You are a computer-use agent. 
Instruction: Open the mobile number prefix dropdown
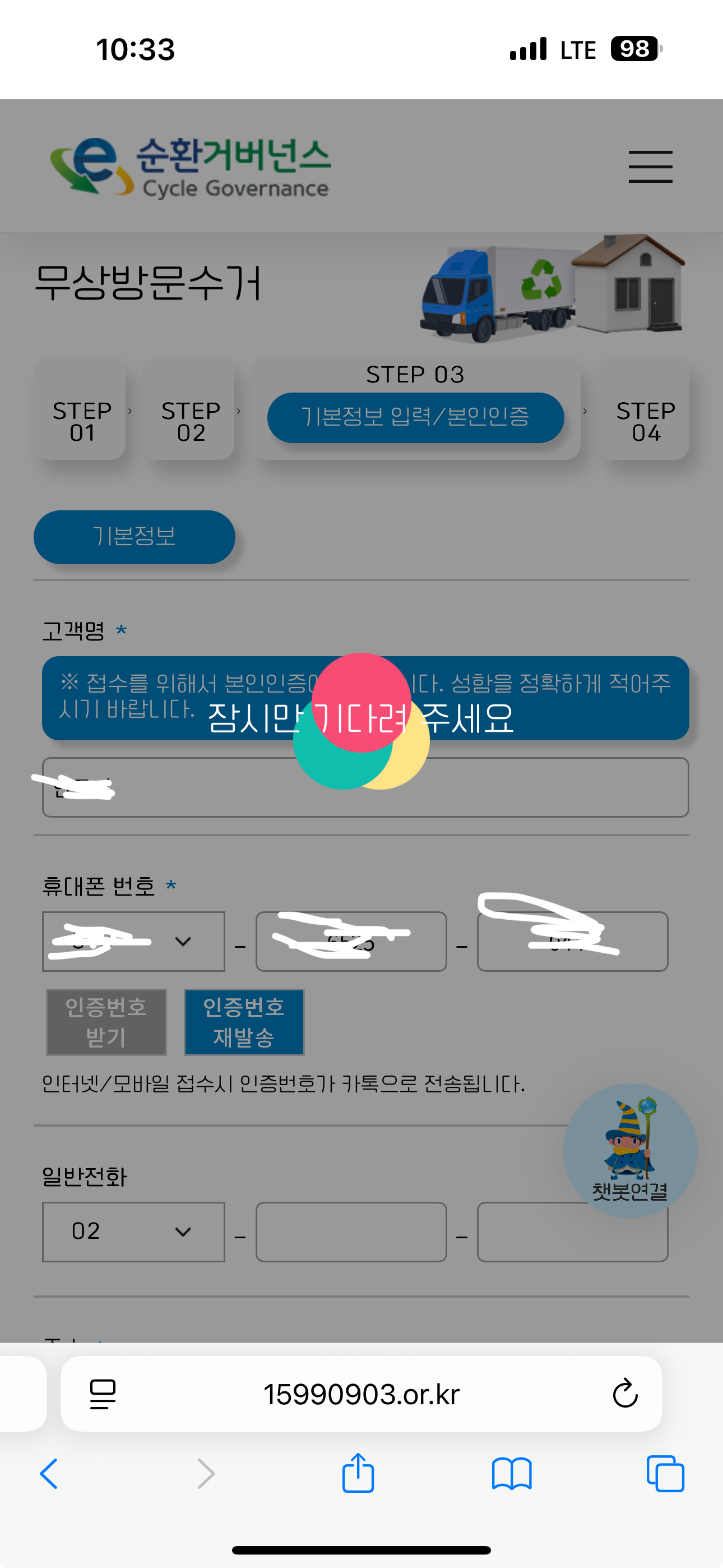(x=133, y=941)
